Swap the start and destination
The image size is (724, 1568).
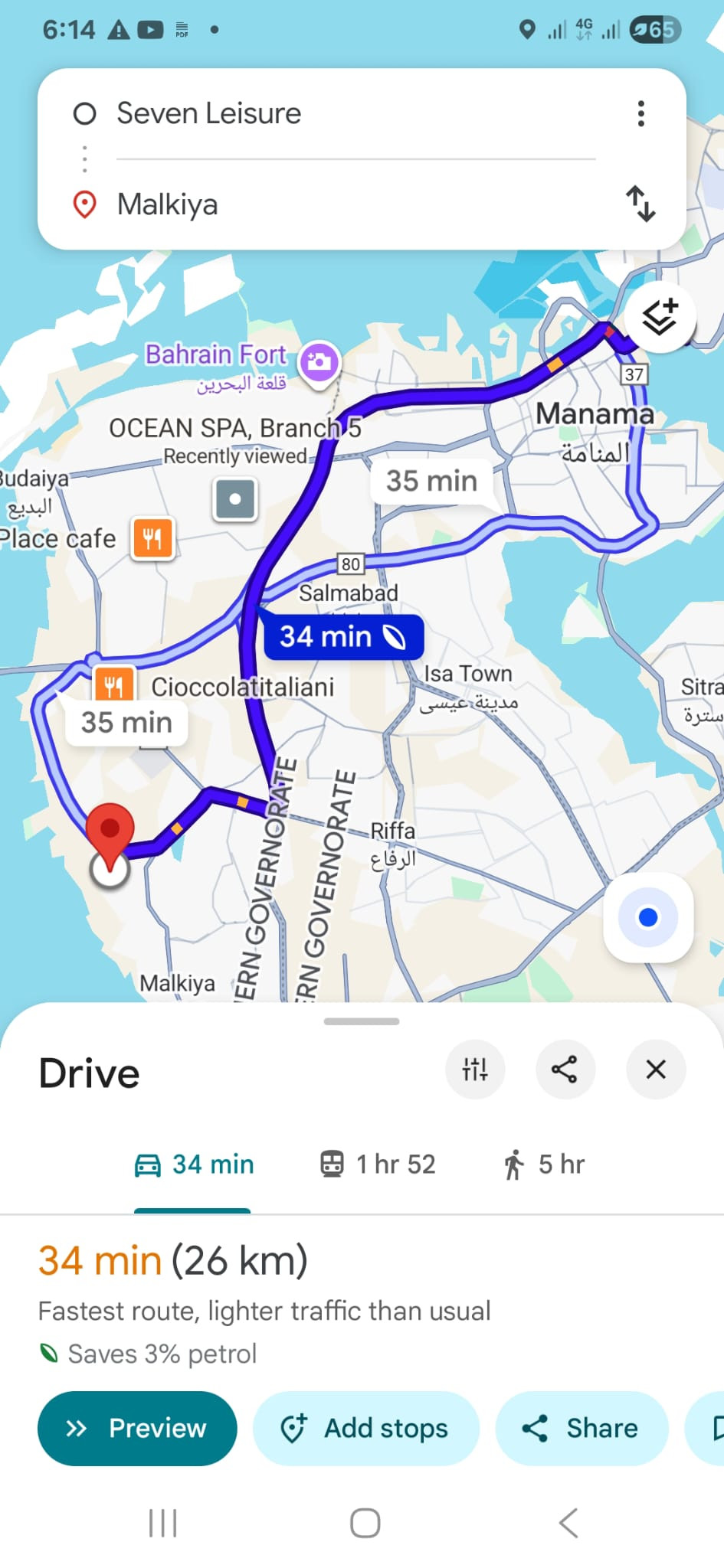pos(640,204)
